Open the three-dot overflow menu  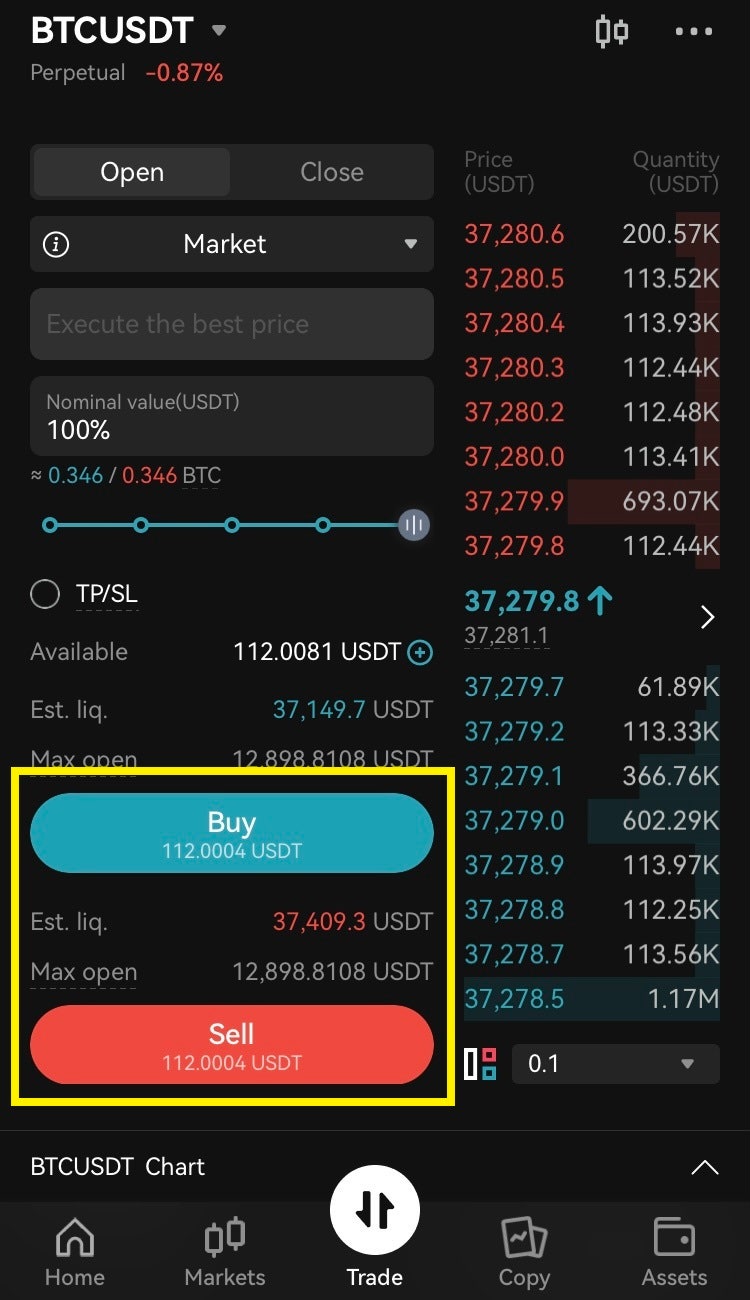[694, 31]
